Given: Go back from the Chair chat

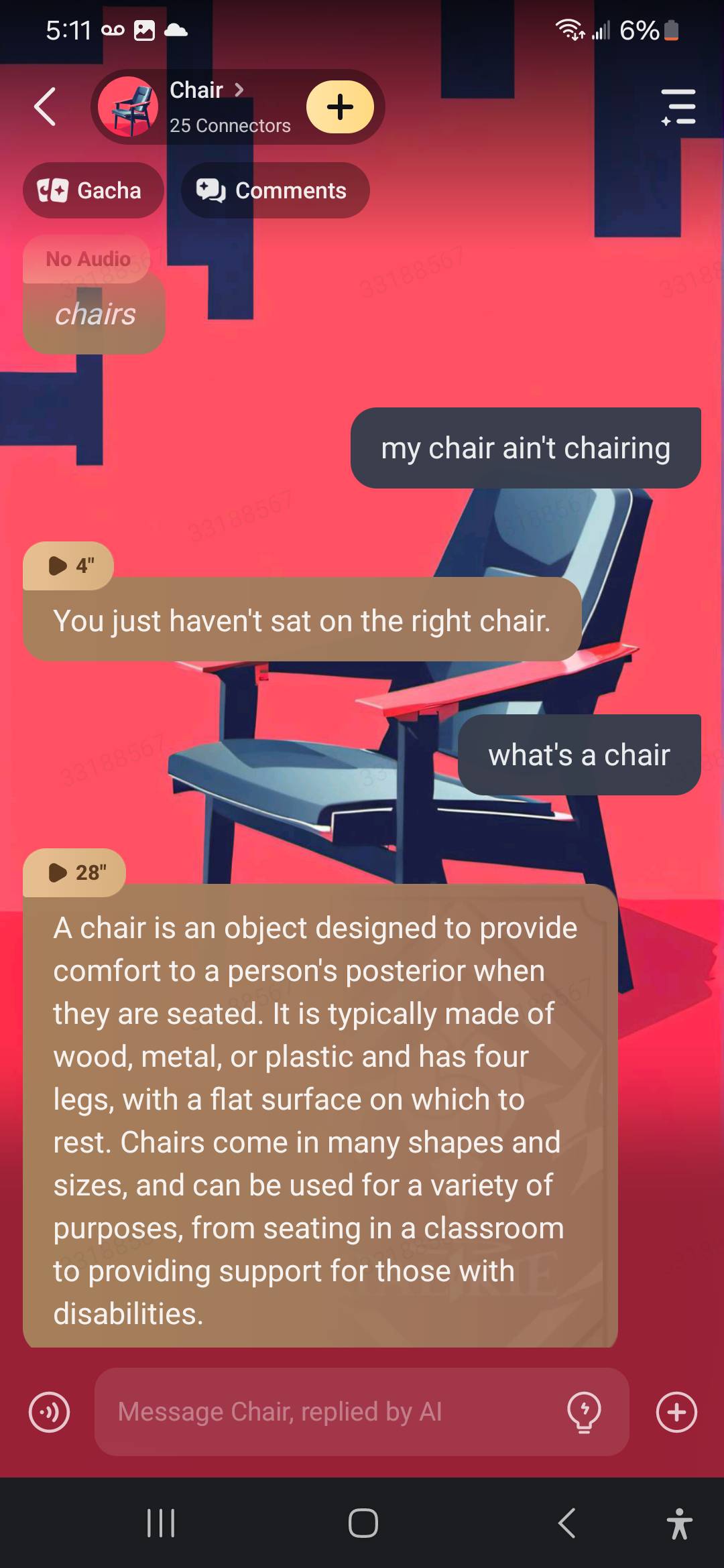Looking at the screenshot, I should (45, 107).
